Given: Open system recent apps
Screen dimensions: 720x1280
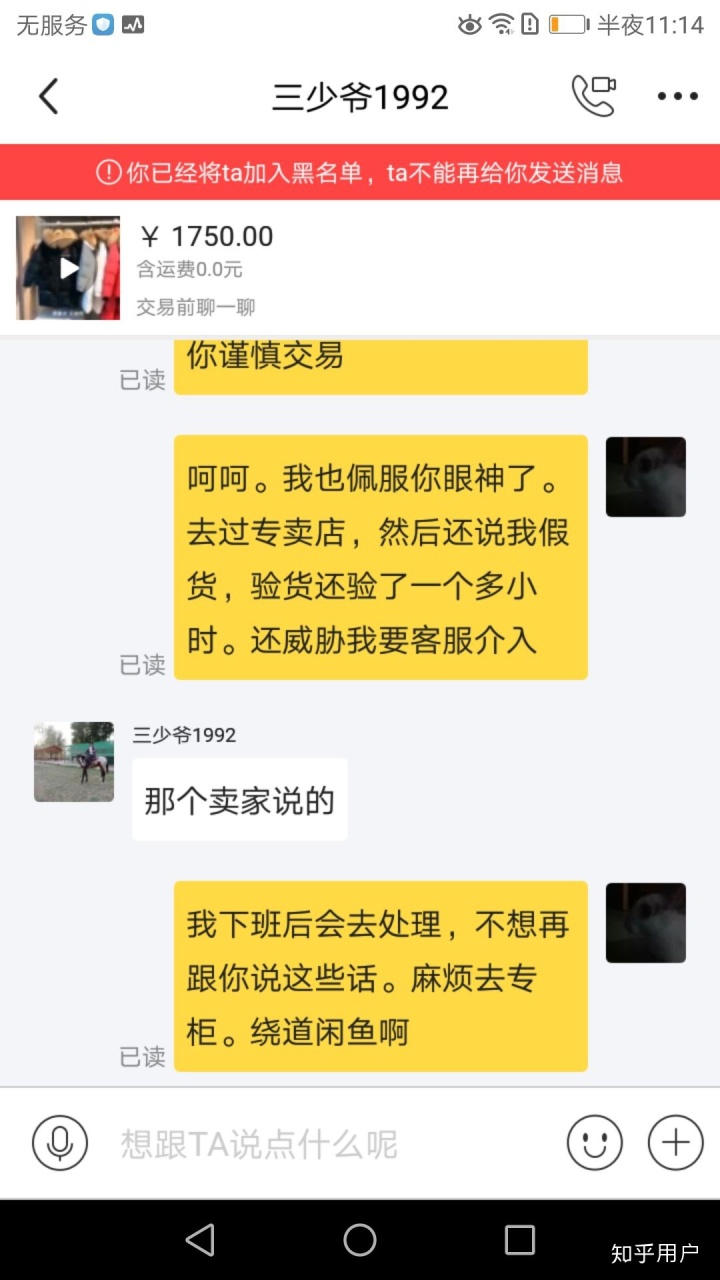Looking at the screenshot, I should pyautogui.click(x=519, y=1240).
